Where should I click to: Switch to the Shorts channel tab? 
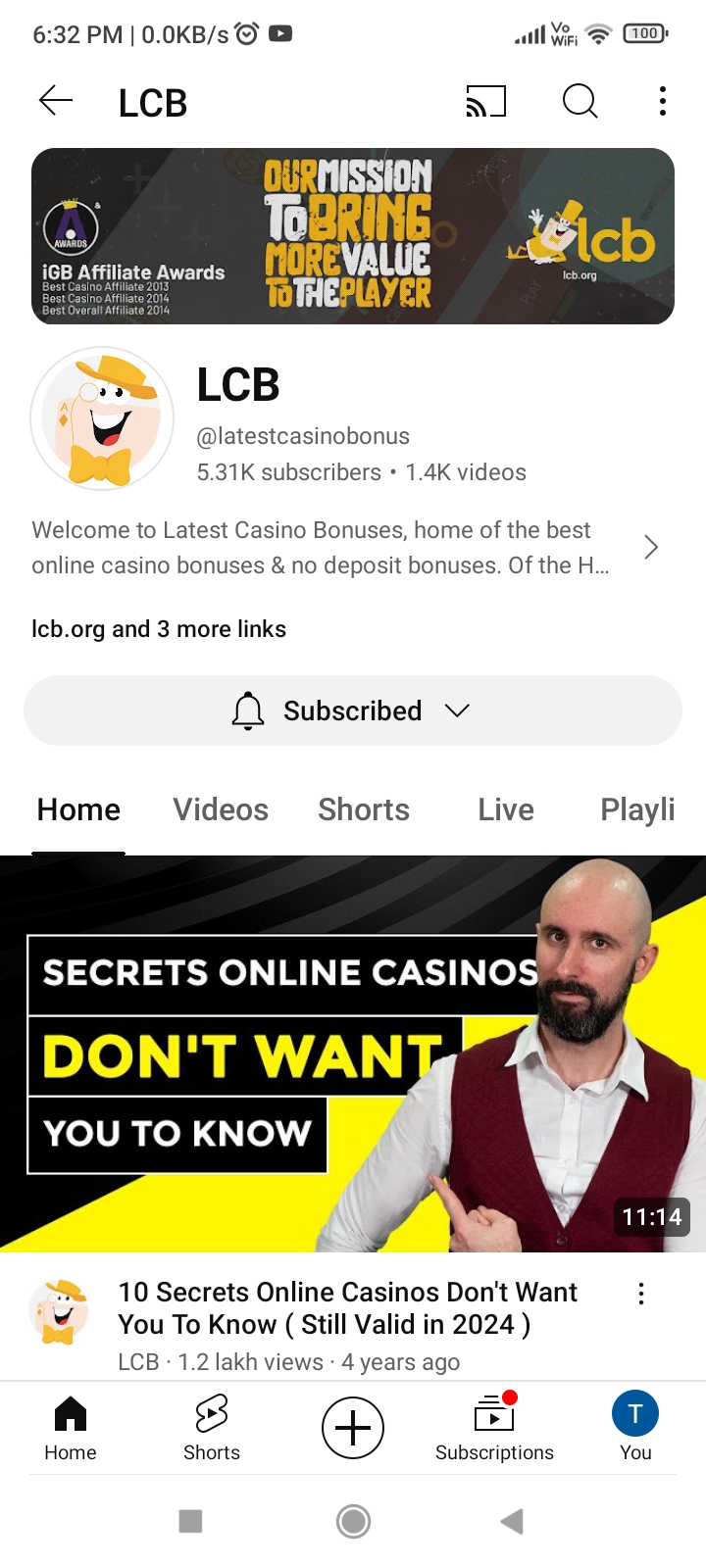click(x=364, y=809)
